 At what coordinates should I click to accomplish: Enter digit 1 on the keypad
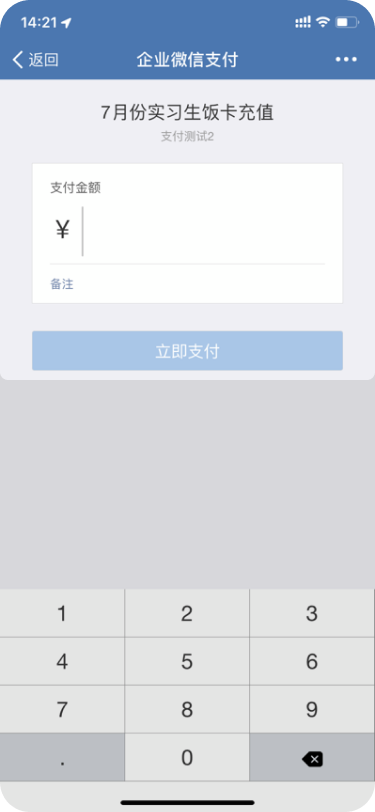pyautogui.click(x=62, y=614)
